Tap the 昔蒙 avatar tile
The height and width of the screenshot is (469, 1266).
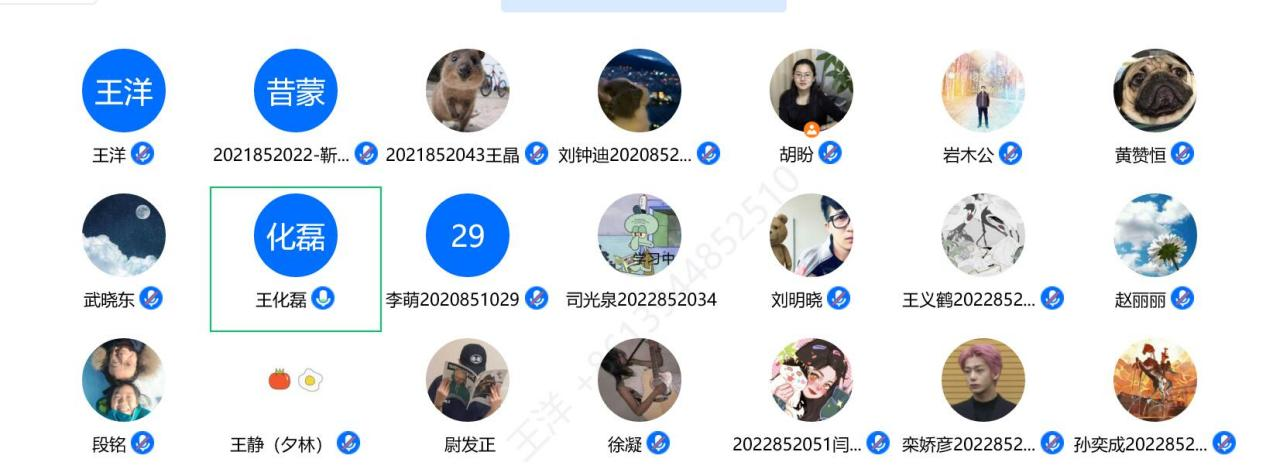(x=295, y=91)
